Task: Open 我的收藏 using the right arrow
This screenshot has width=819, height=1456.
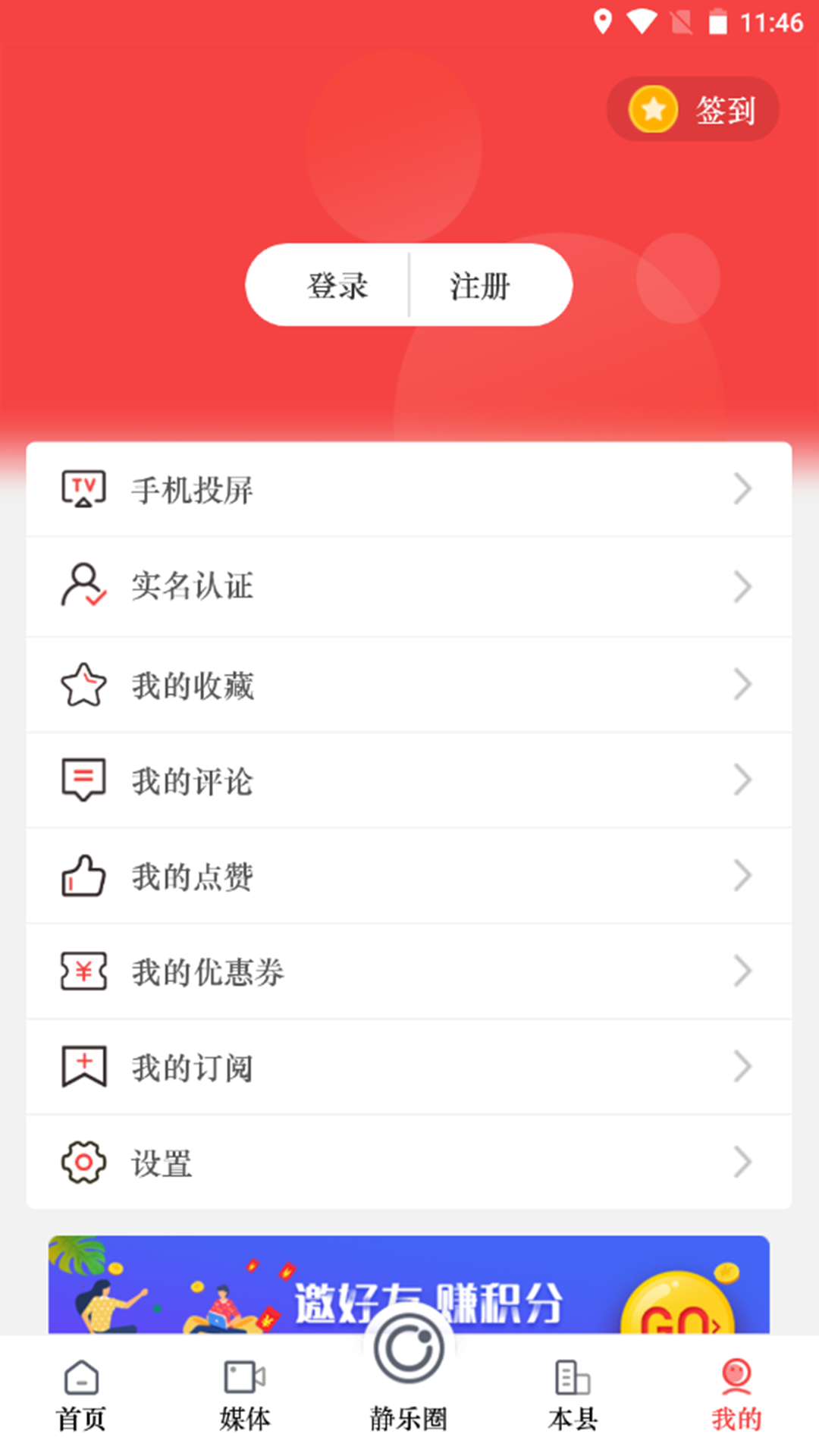Action: point(742,684)
